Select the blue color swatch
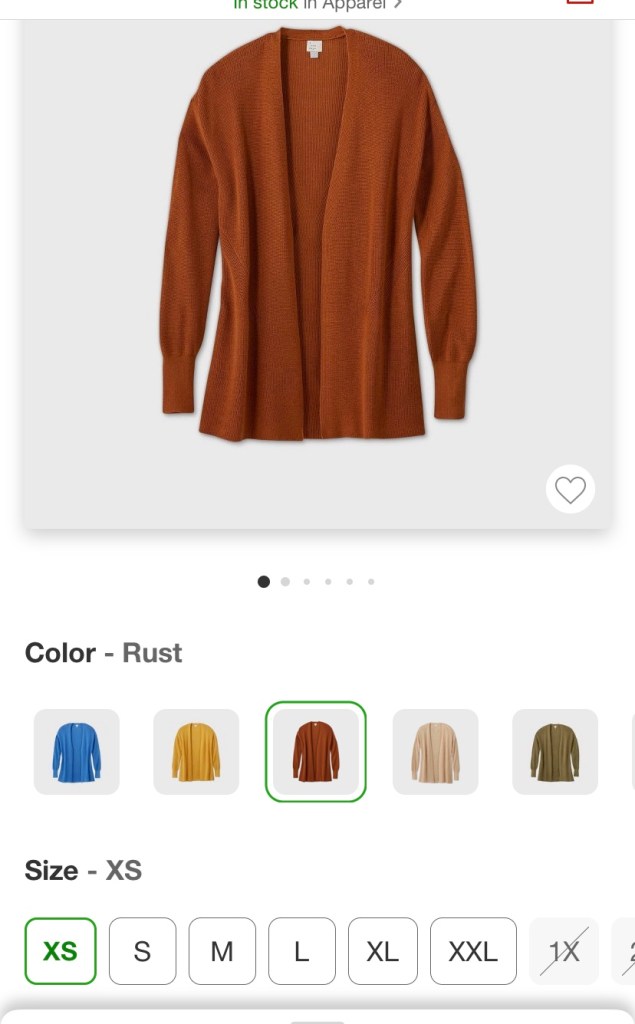This screenshot has width=635, height=1024. click(77, 752)
